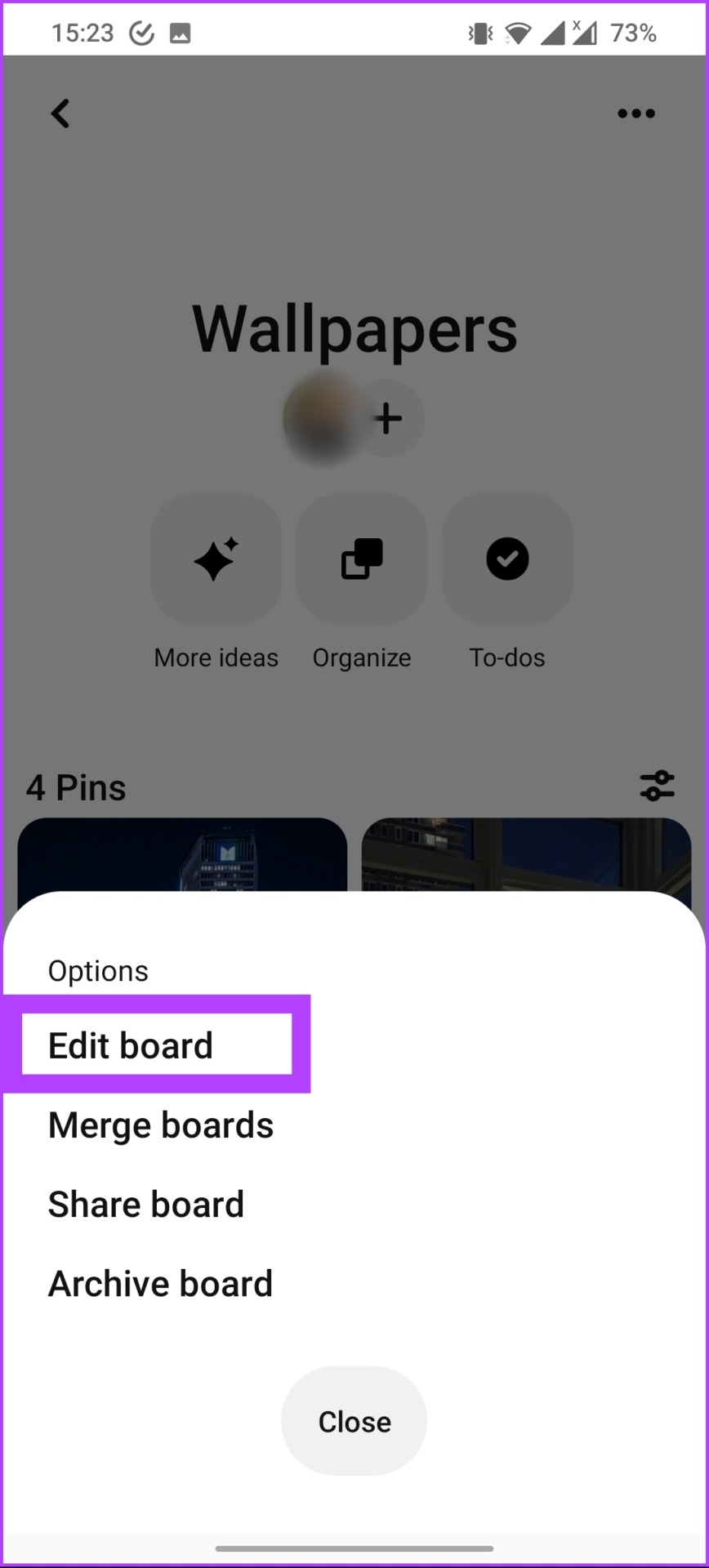The height and width of the screenshot is (1568, 709).
Task: Open the three-dot overflow menu
Action: point(636,114)
